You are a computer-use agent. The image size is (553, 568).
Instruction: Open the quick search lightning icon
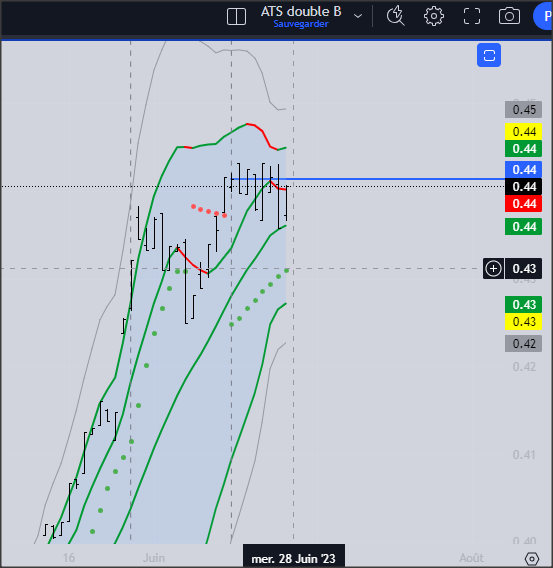(x=396, y=16)
